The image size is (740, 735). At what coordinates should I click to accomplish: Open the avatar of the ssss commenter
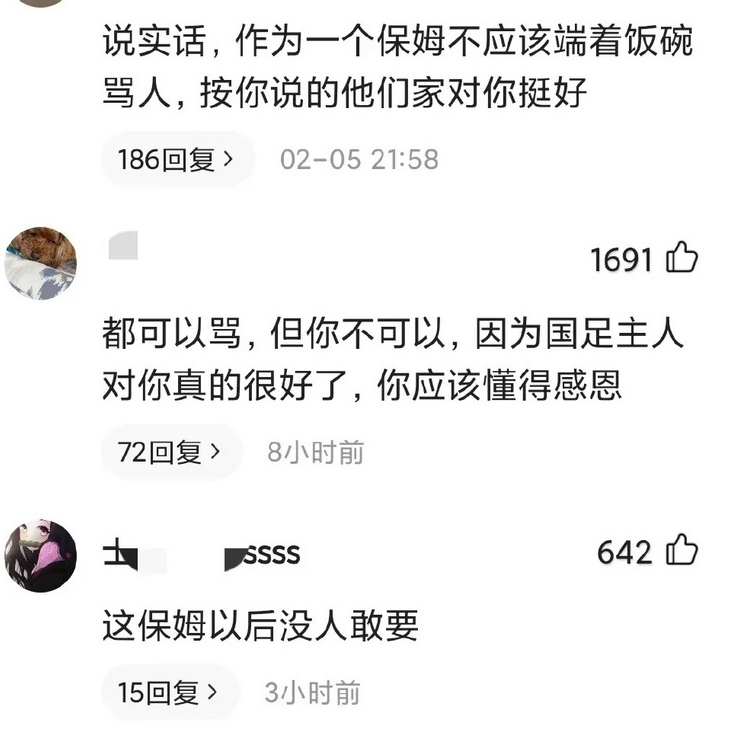pyautogui.click(x=40, y=556)
